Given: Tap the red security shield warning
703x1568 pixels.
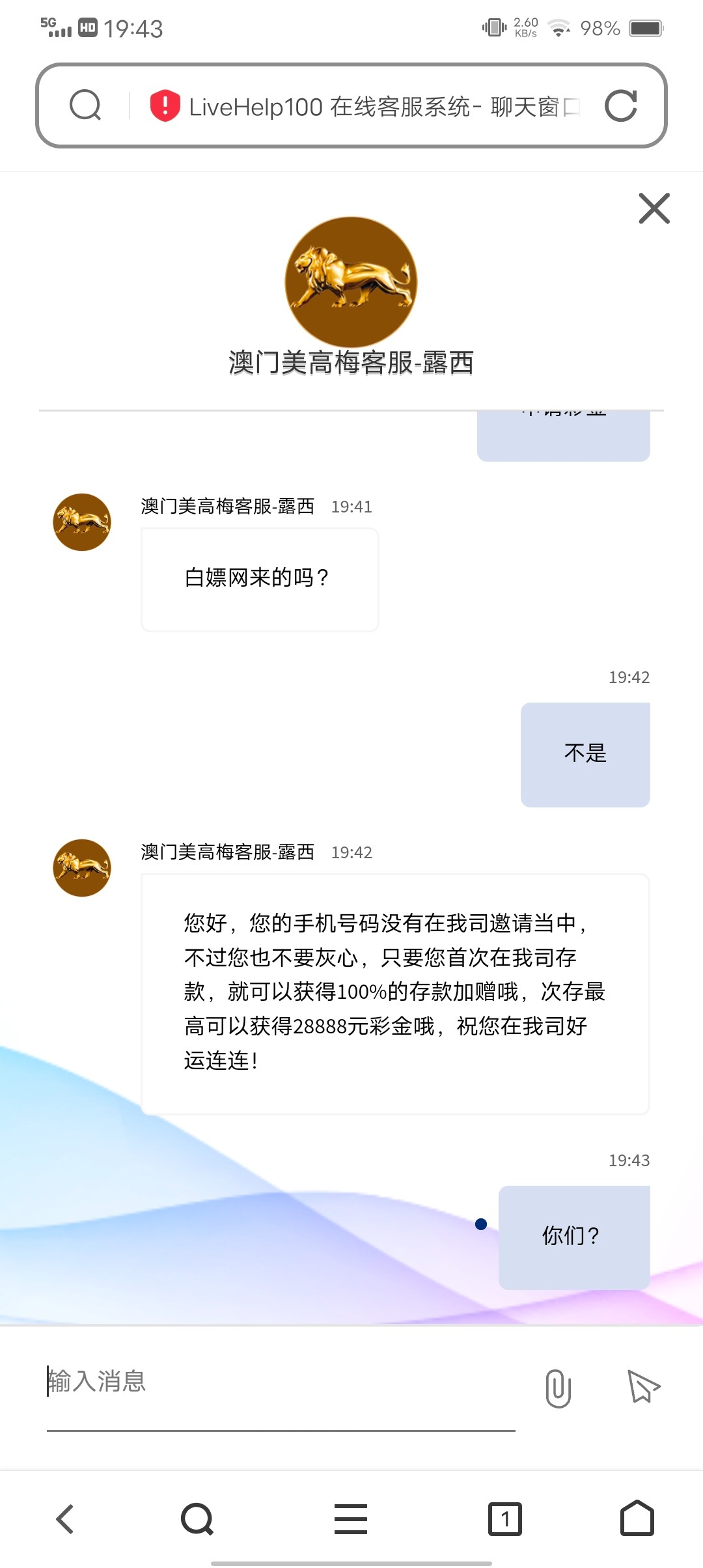Looking at the screenshot, I should coord(165,105).
